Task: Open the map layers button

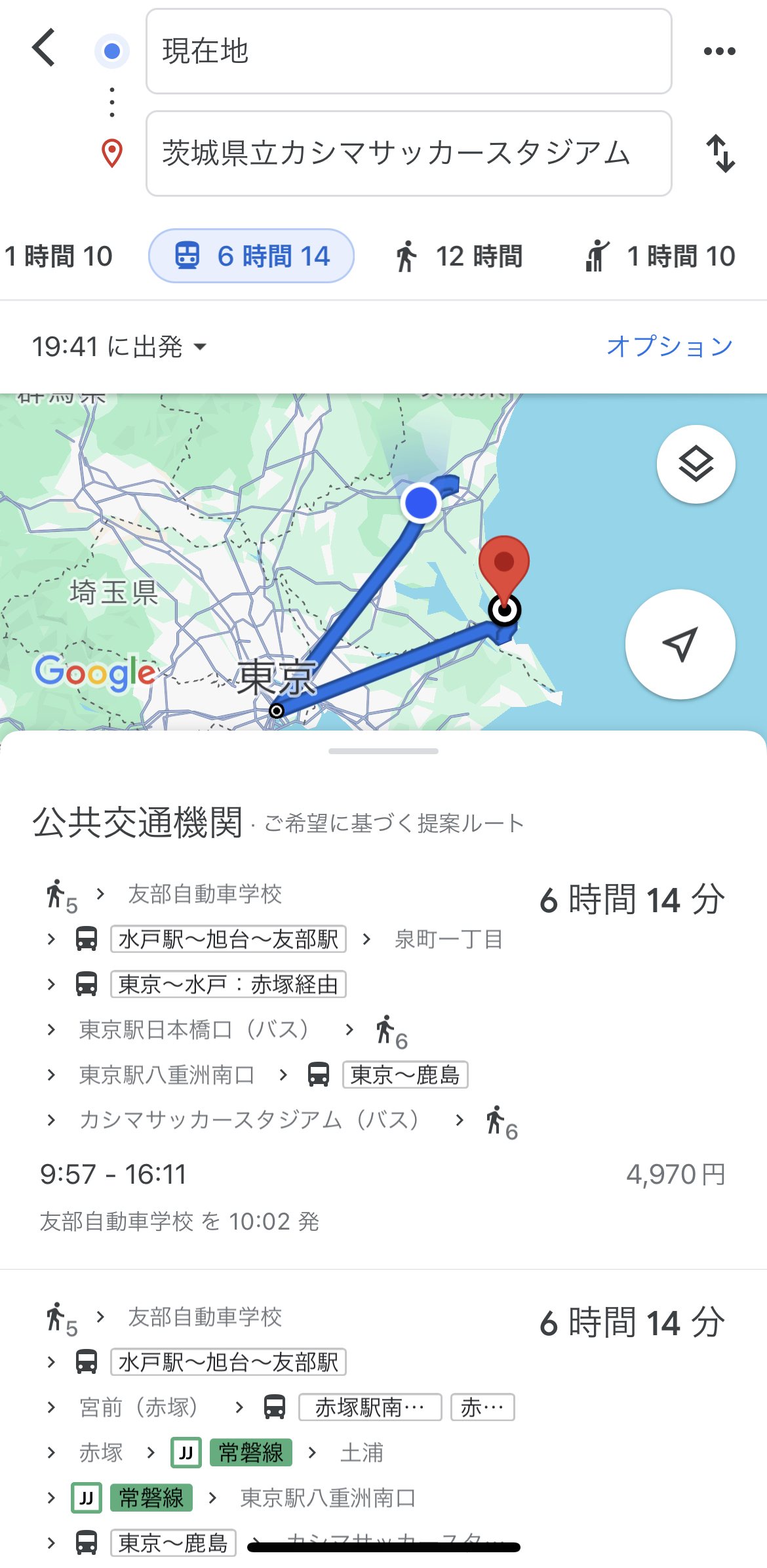Action: 696,464
